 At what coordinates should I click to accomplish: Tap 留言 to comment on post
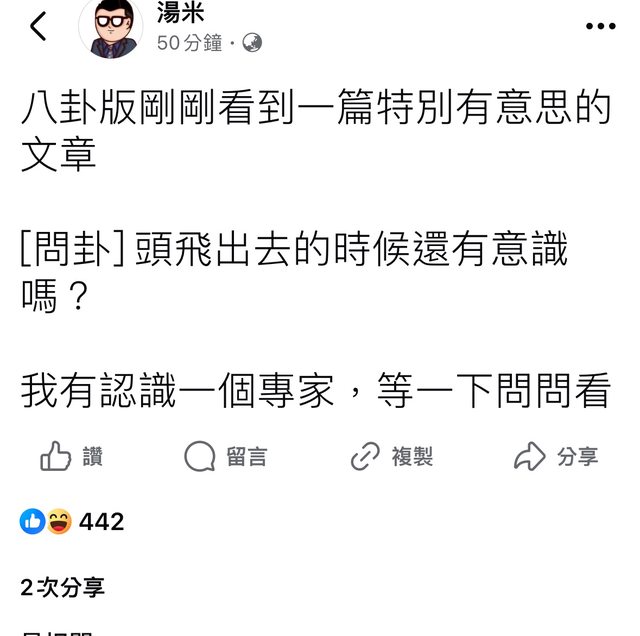pyautogui.click(x=226, y=457)
